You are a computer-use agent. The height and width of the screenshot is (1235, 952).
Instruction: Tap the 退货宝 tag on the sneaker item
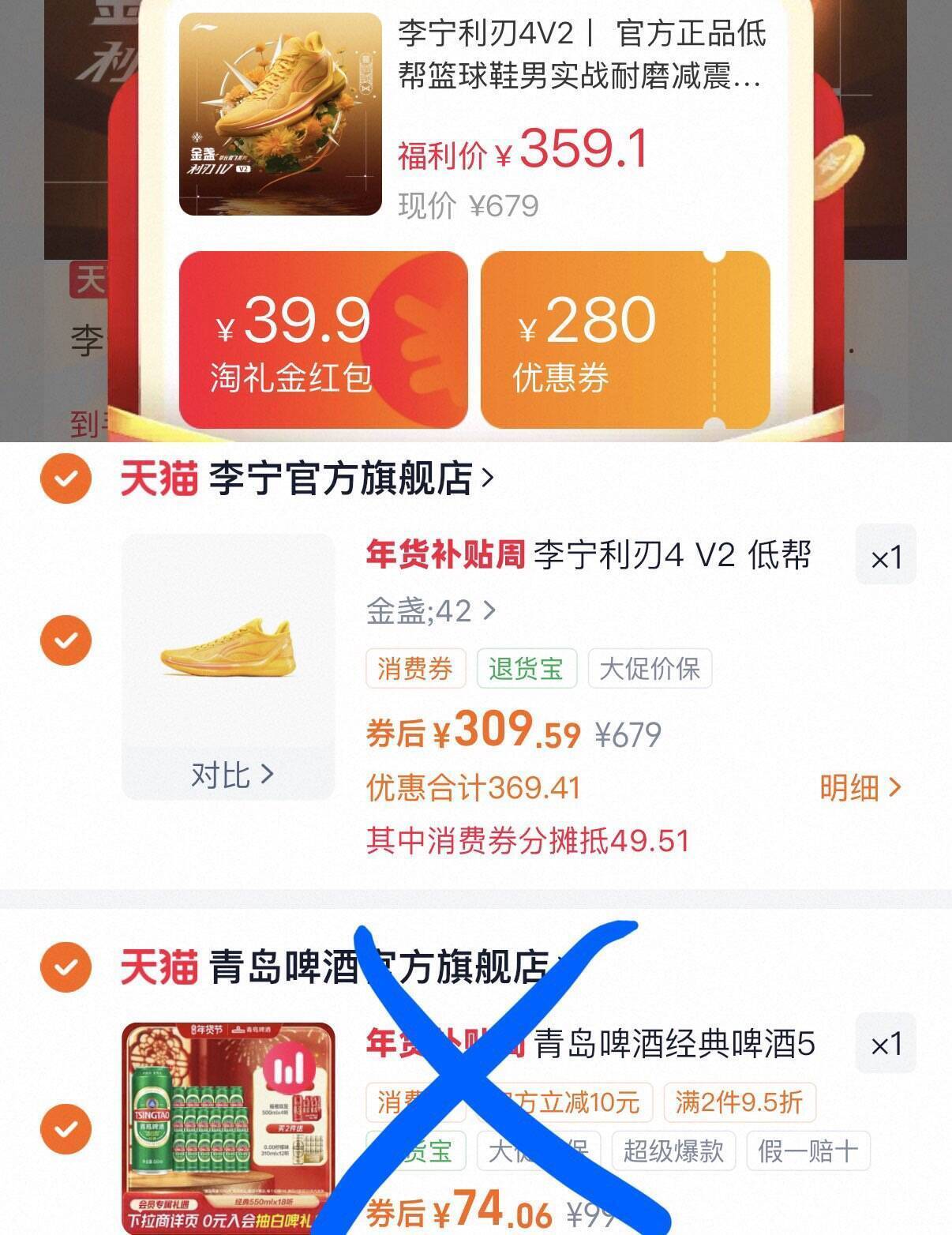527,668
